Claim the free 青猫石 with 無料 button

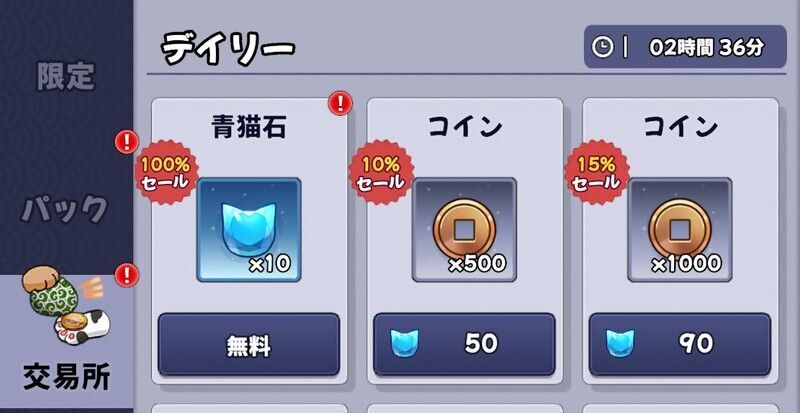(x=248, y=345)
